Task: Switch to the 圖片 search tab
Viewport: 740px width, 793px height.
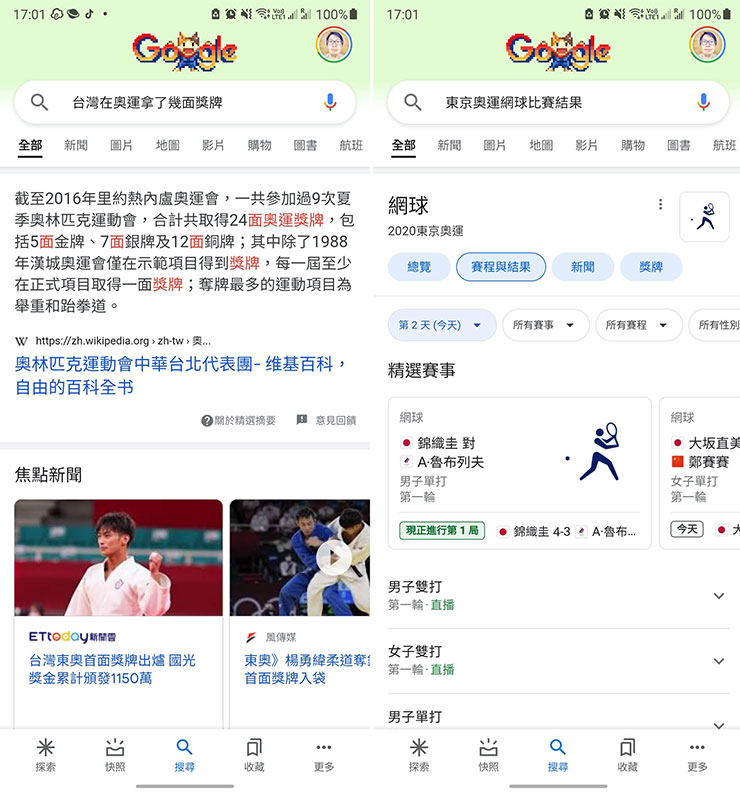Action: click(122, 145)
